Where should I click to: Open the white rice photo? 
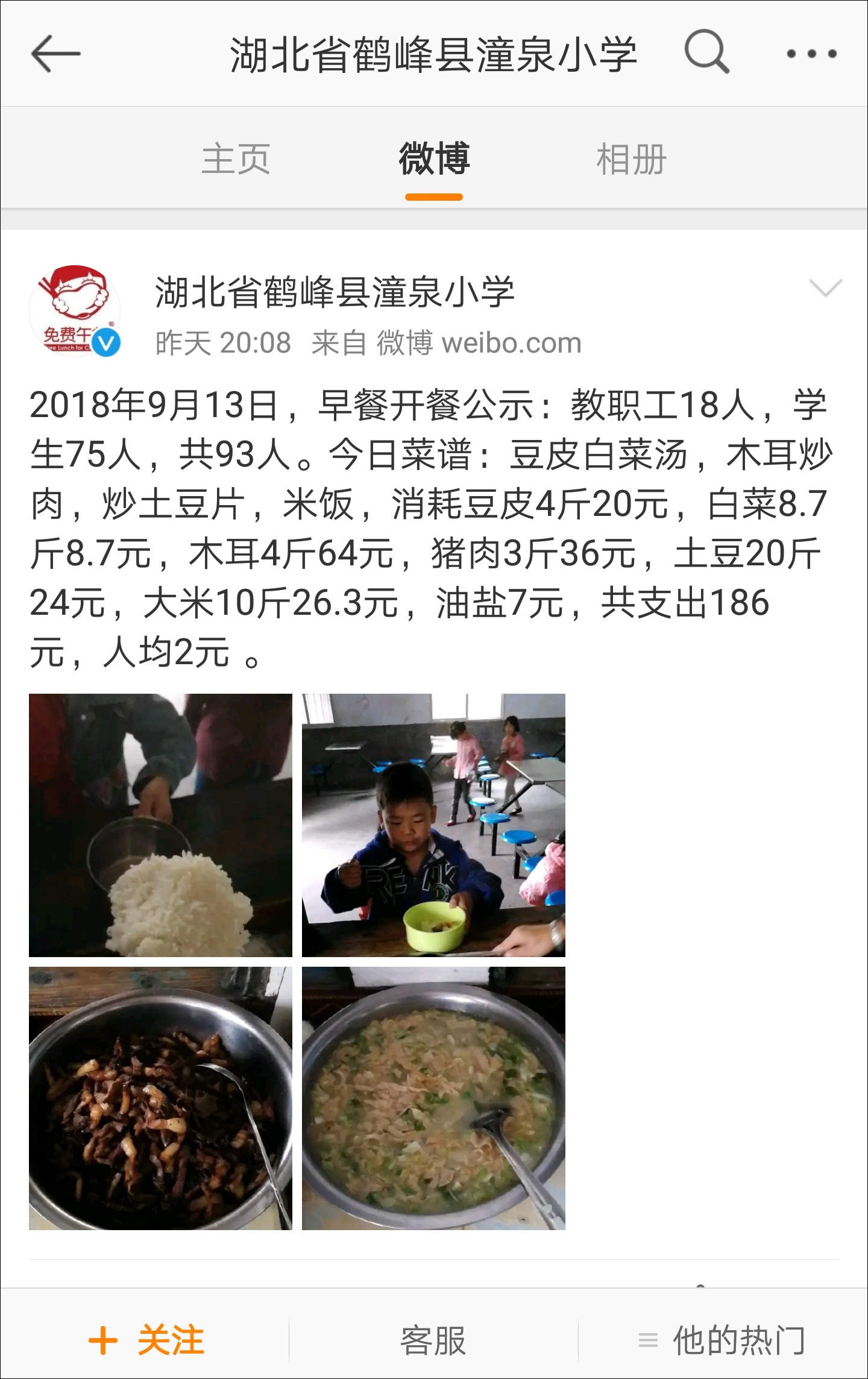coord(160,825)
